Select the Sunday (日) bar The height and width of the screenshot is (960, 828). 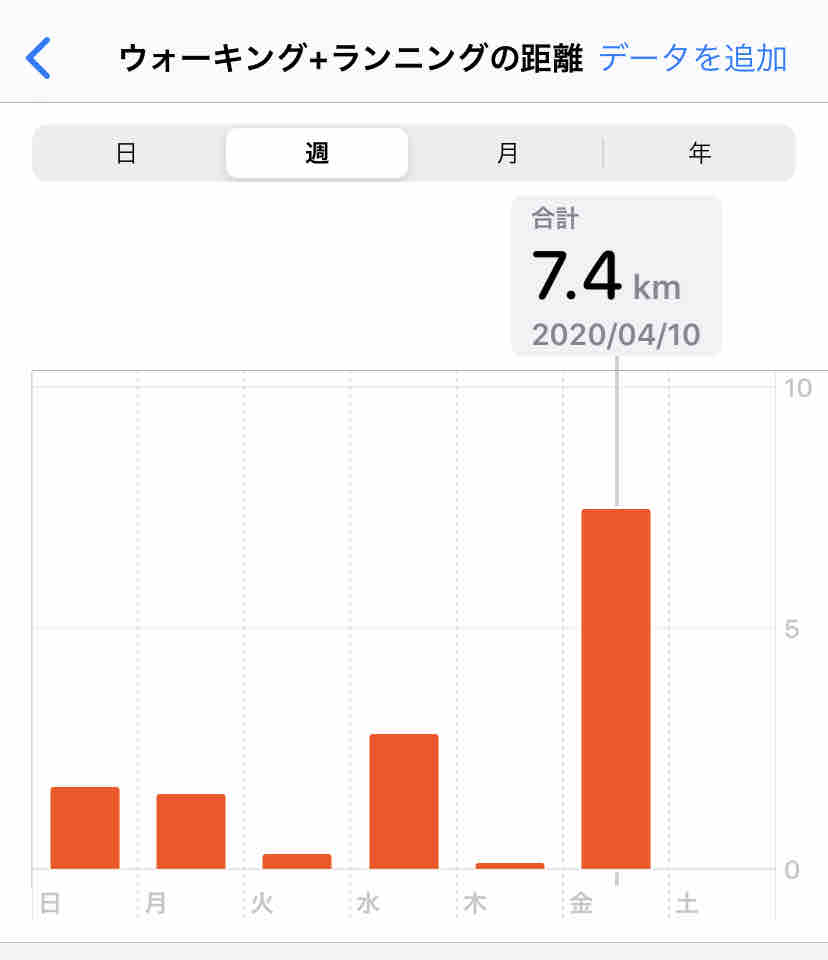point(85,828)
